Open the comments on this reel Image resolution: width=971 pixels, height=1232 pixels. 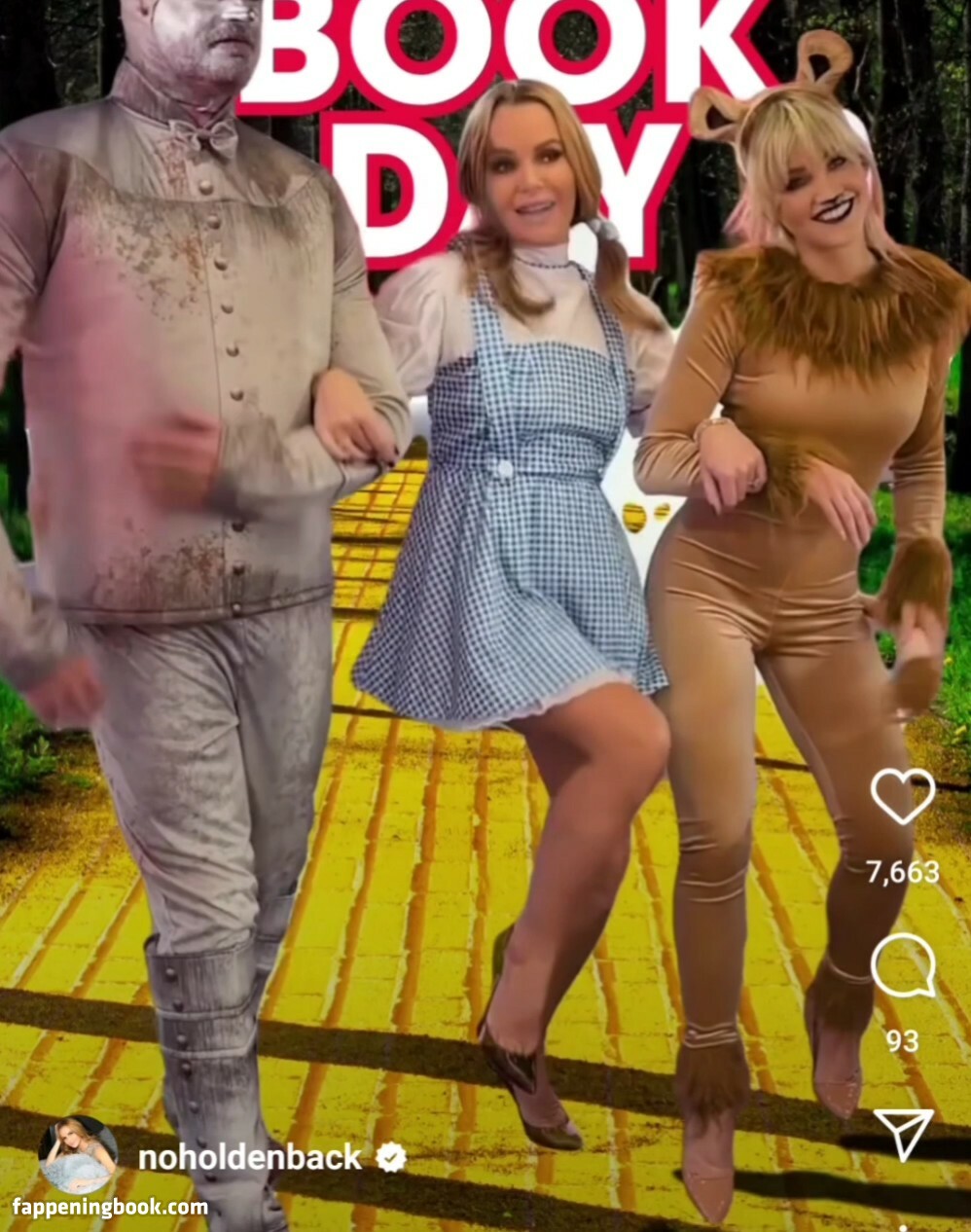click(x=902, y=965)
